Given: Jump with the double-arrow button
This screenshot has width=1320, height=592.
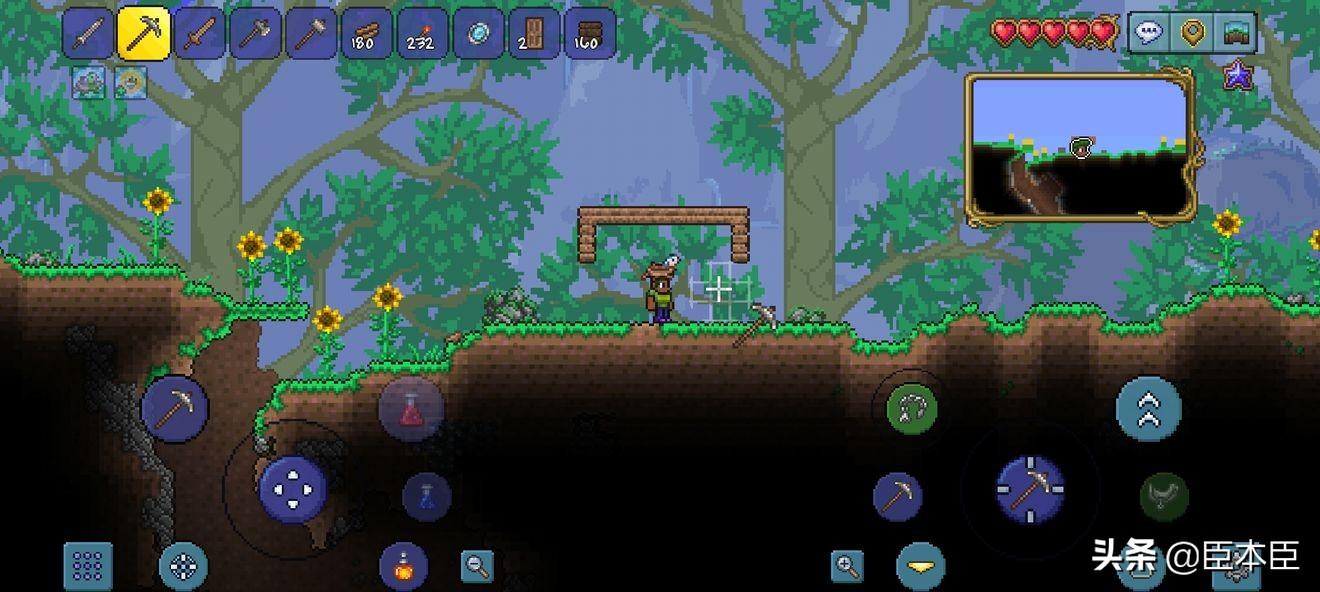Looking at the screenshot, I should (1148, 408).
